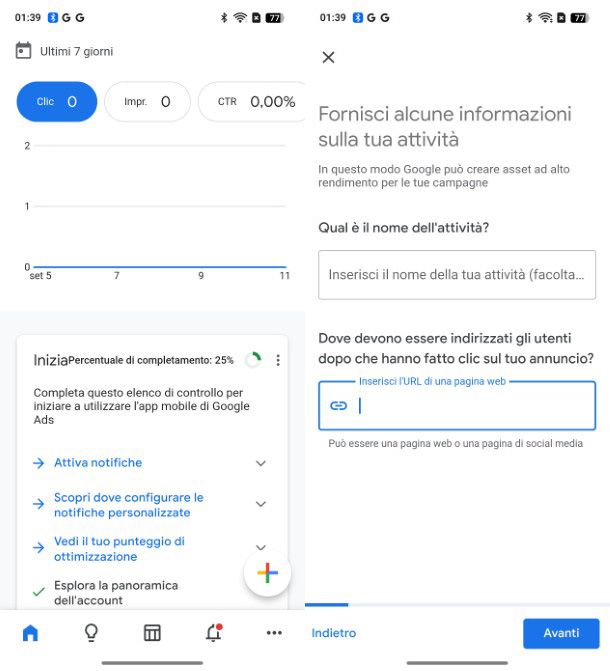Select the Clic metric chip
This screenshot has width=610, height=671.
(57, 102)
